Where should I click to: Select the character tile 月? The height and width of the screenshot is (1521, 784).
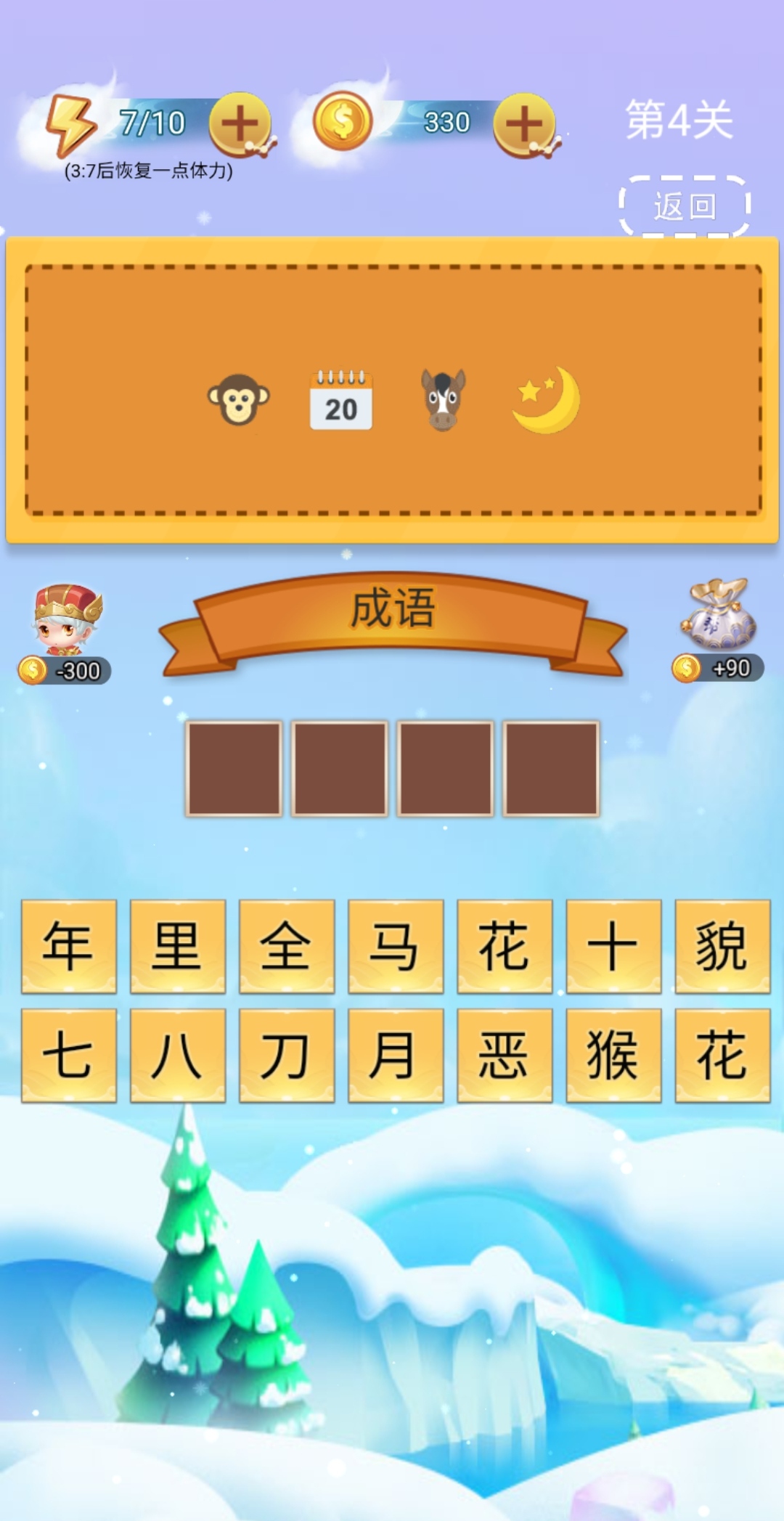pos(396,1055)
